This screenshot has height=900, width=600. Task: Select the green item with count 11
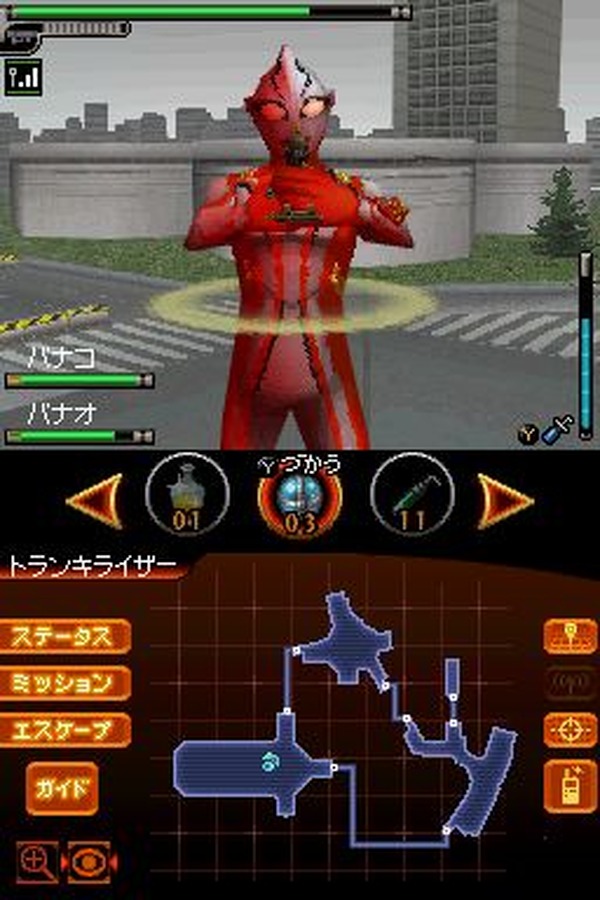(x=412, y=497)
